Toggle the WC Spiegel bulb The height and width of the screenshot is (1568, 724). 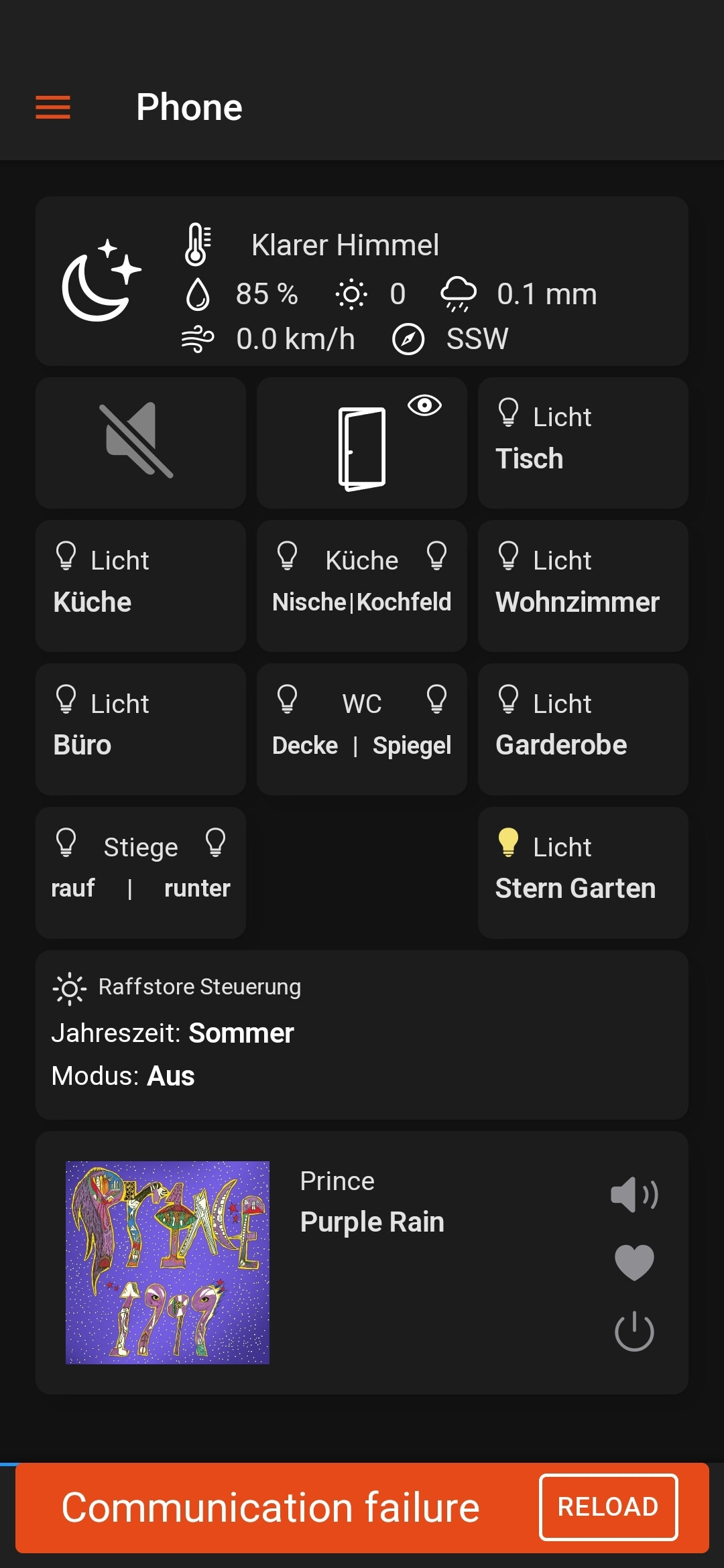point(436,700)
